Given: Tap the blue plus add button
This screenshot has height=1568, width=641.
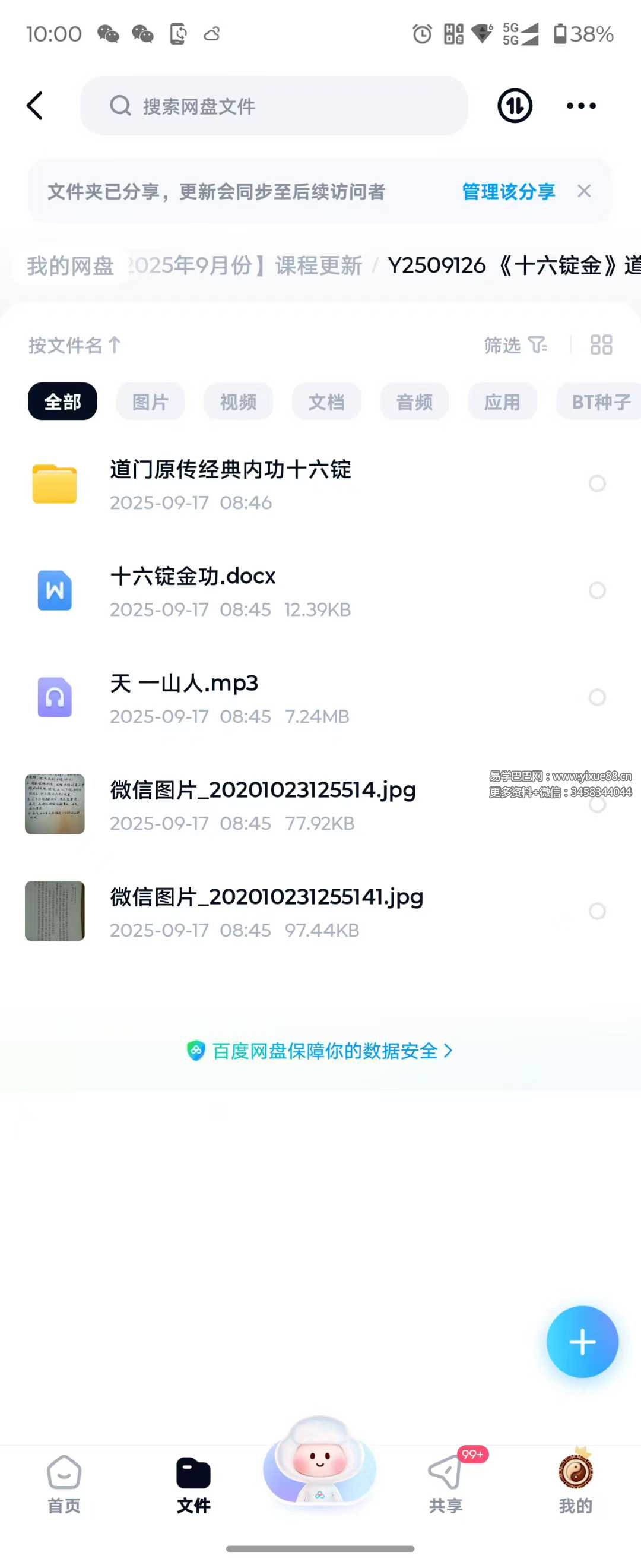Looking at the screenshot, I should [582, 1342].
